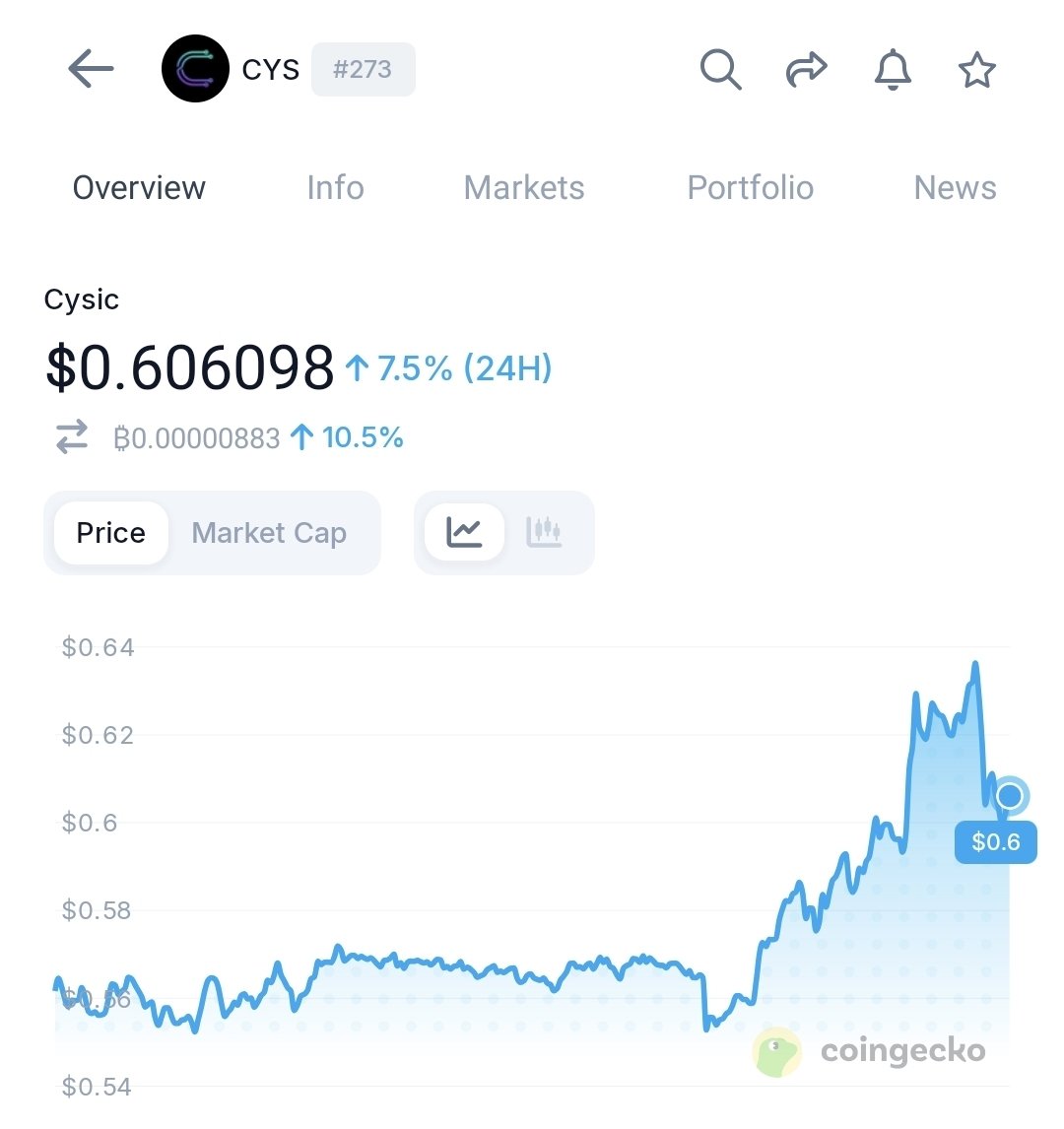Switch to the Info tab

click(x=335, y=187)
